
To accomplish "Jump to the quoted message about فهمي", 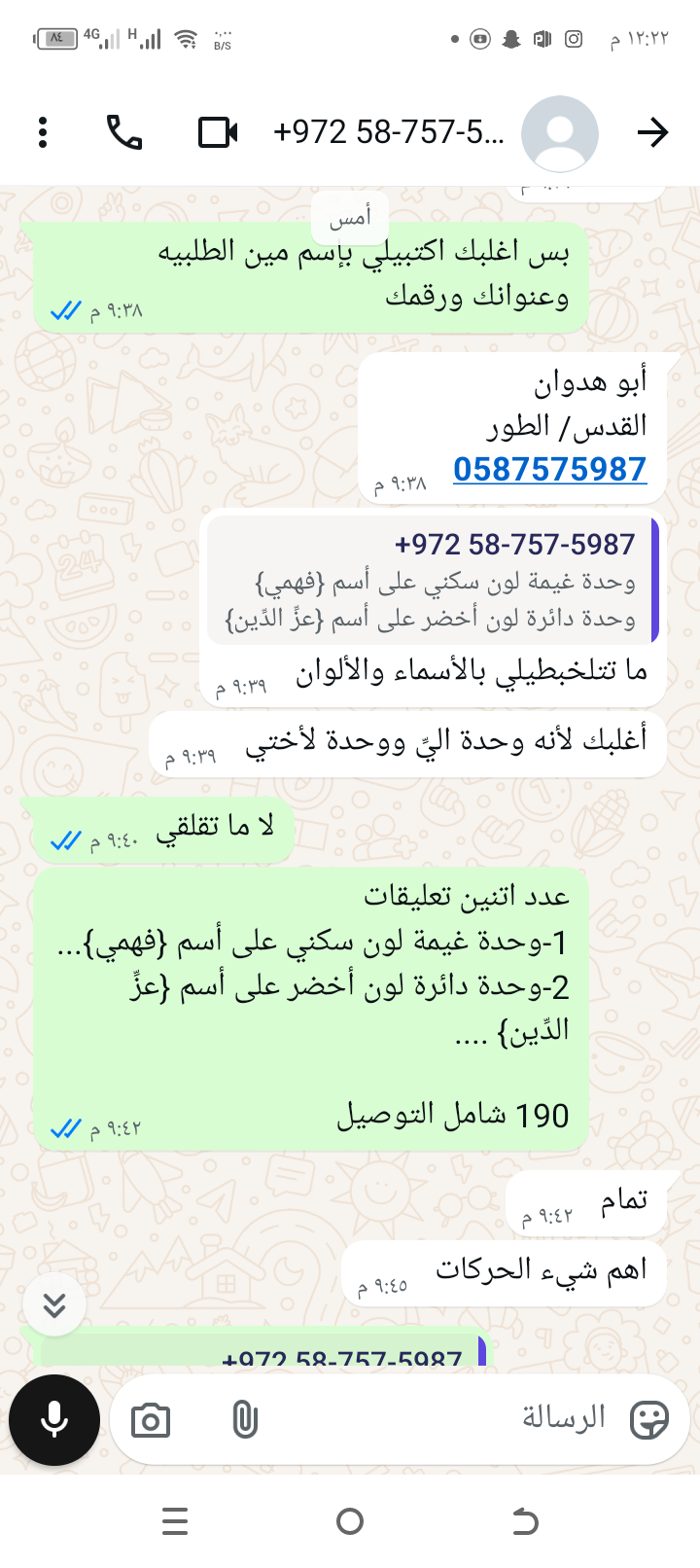I will 433,582.
